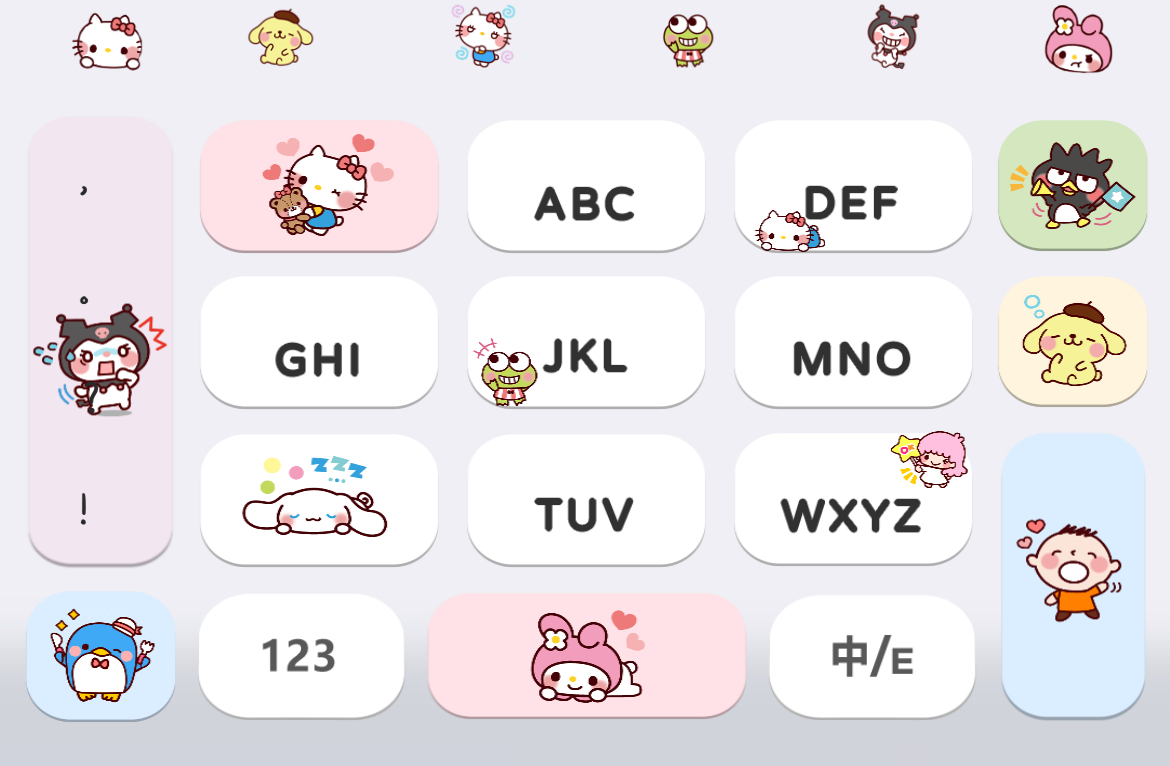This screenshot has width=1170, height=766.
Task: Tap the Pompompurin key on yellow background
Action: [x=1072, y=342]
